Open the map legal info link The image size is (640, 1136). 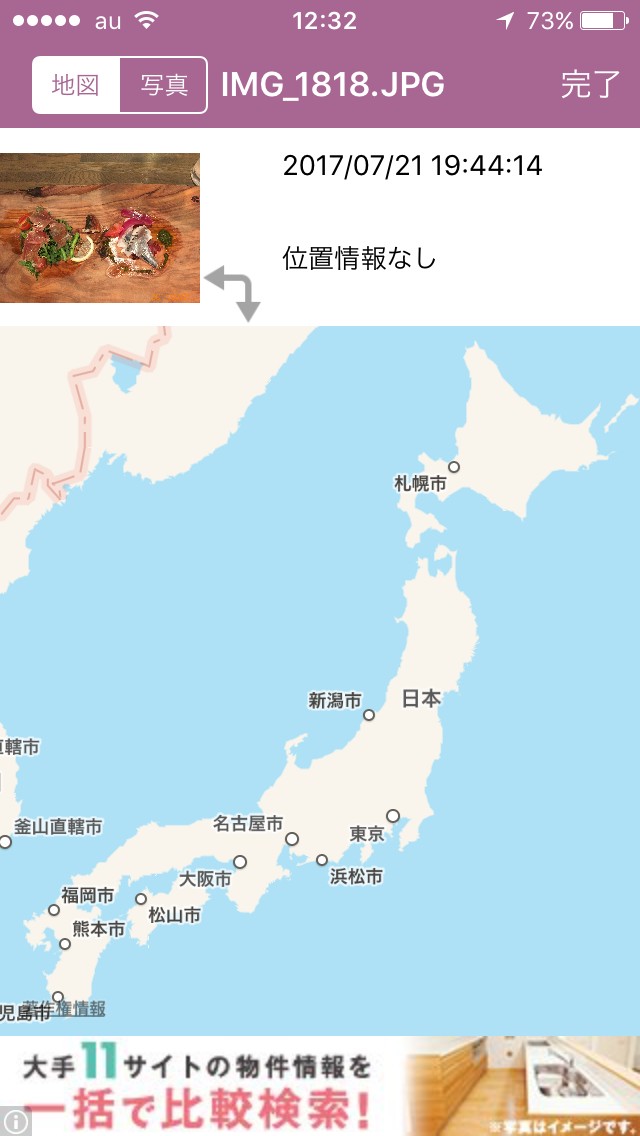80,1009
